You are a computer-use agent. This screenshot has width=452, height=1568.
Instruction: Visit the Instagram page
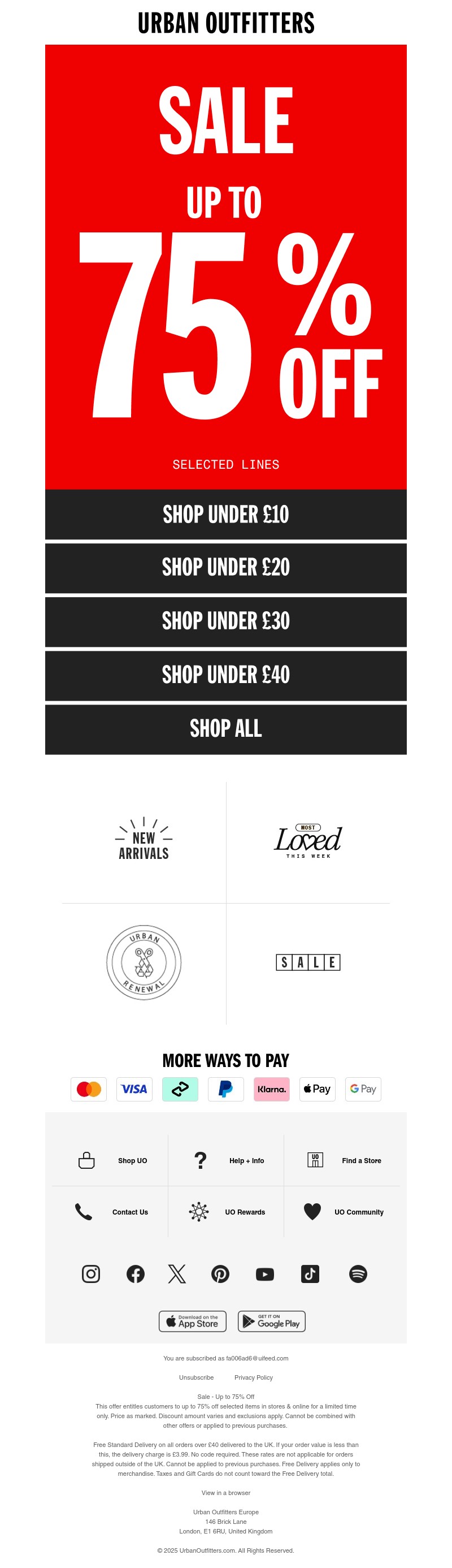tap(90, 1274)
